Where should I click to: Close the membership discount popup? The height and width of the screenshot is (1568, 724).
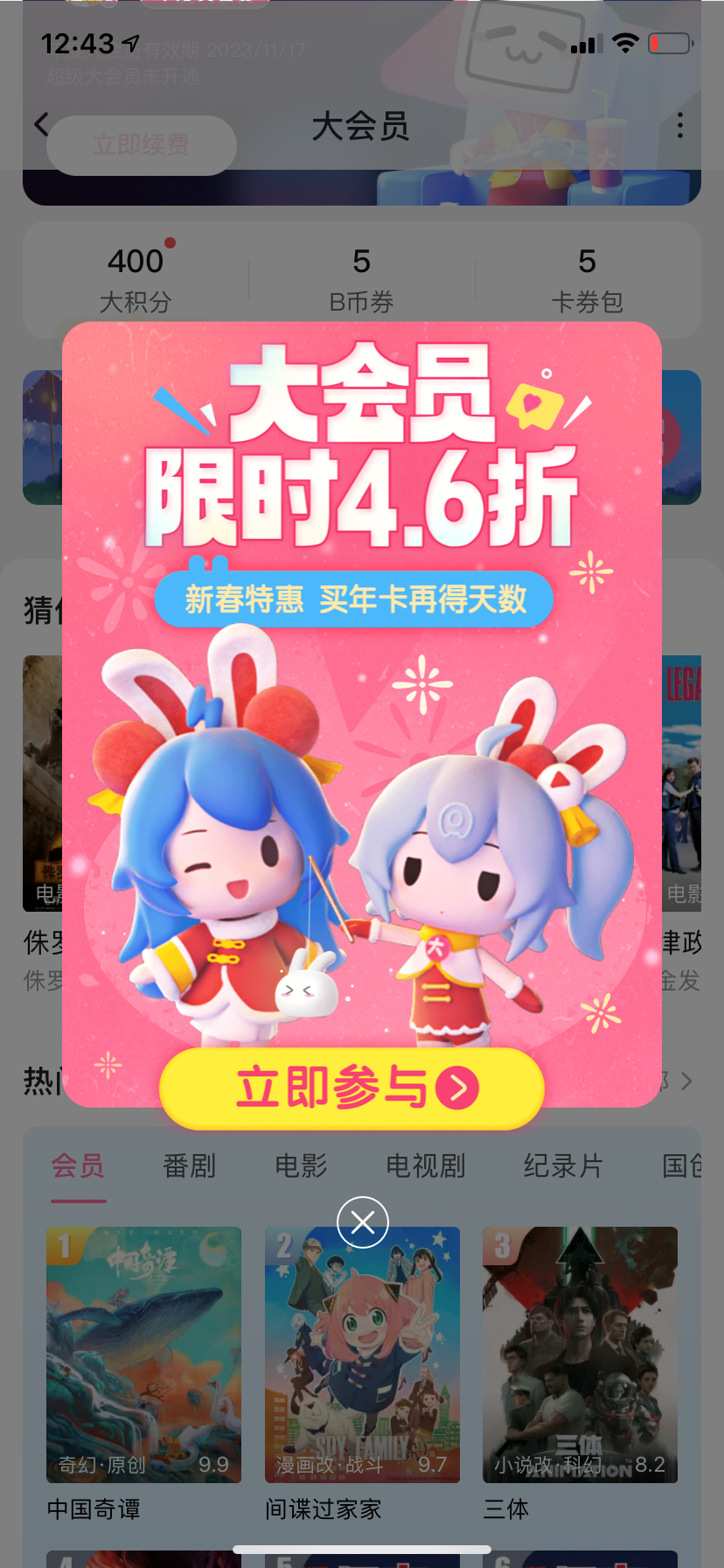coord(362,1221)
